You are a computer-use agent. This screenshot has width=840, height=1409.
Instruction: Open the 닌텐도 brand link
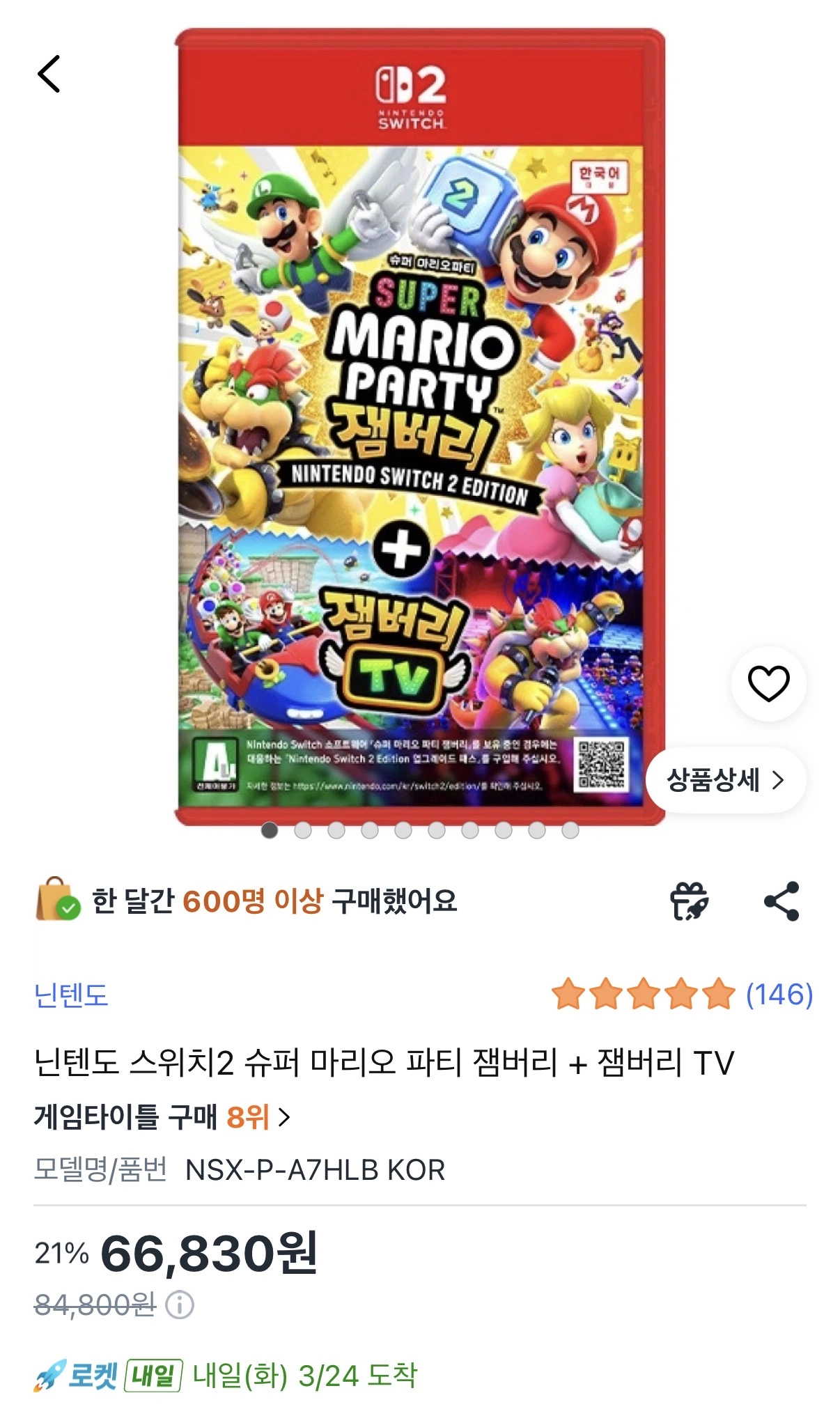pos(71,995)
